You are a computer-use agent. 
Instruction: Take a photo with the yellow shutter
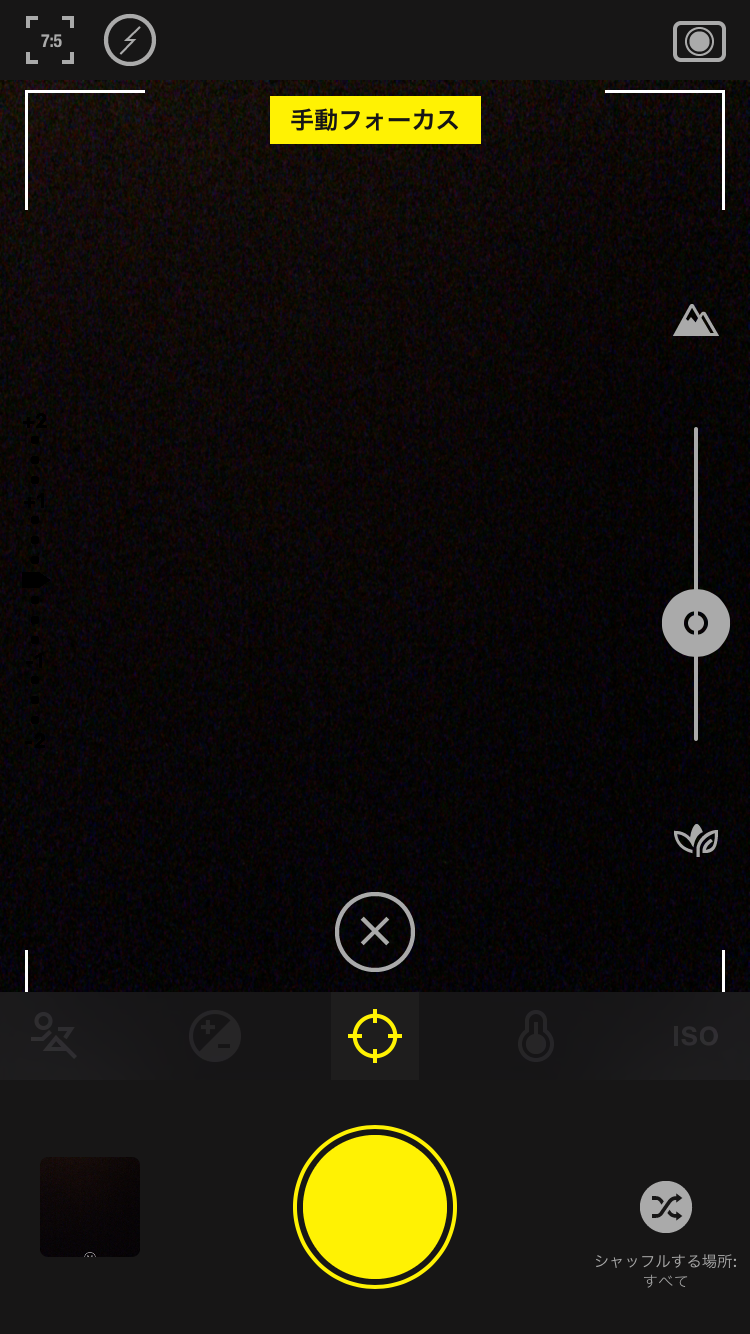point(375,1207)
